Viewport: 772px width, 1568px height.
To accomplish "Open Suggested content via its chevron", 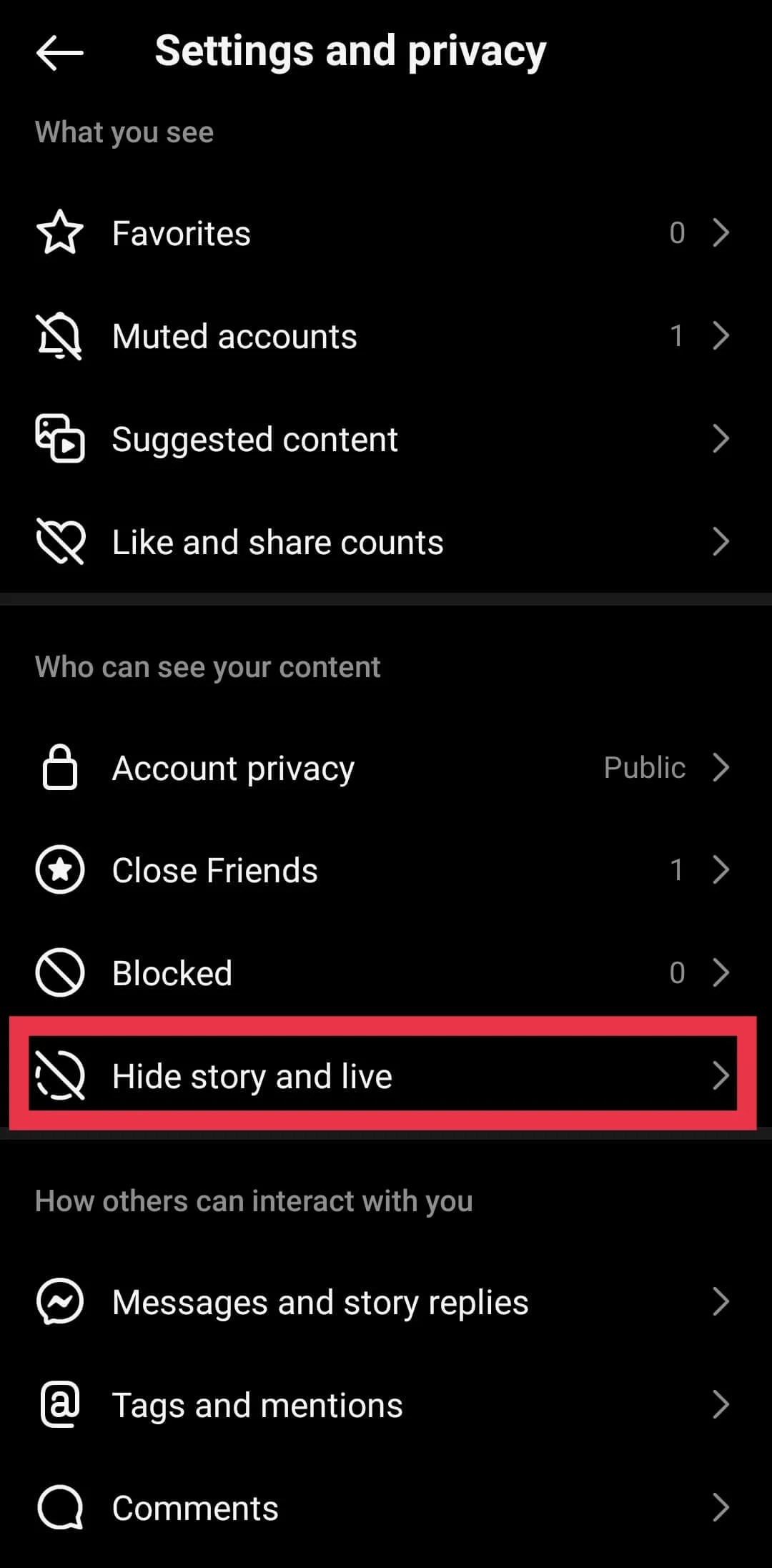I will [x=721, y=439].
